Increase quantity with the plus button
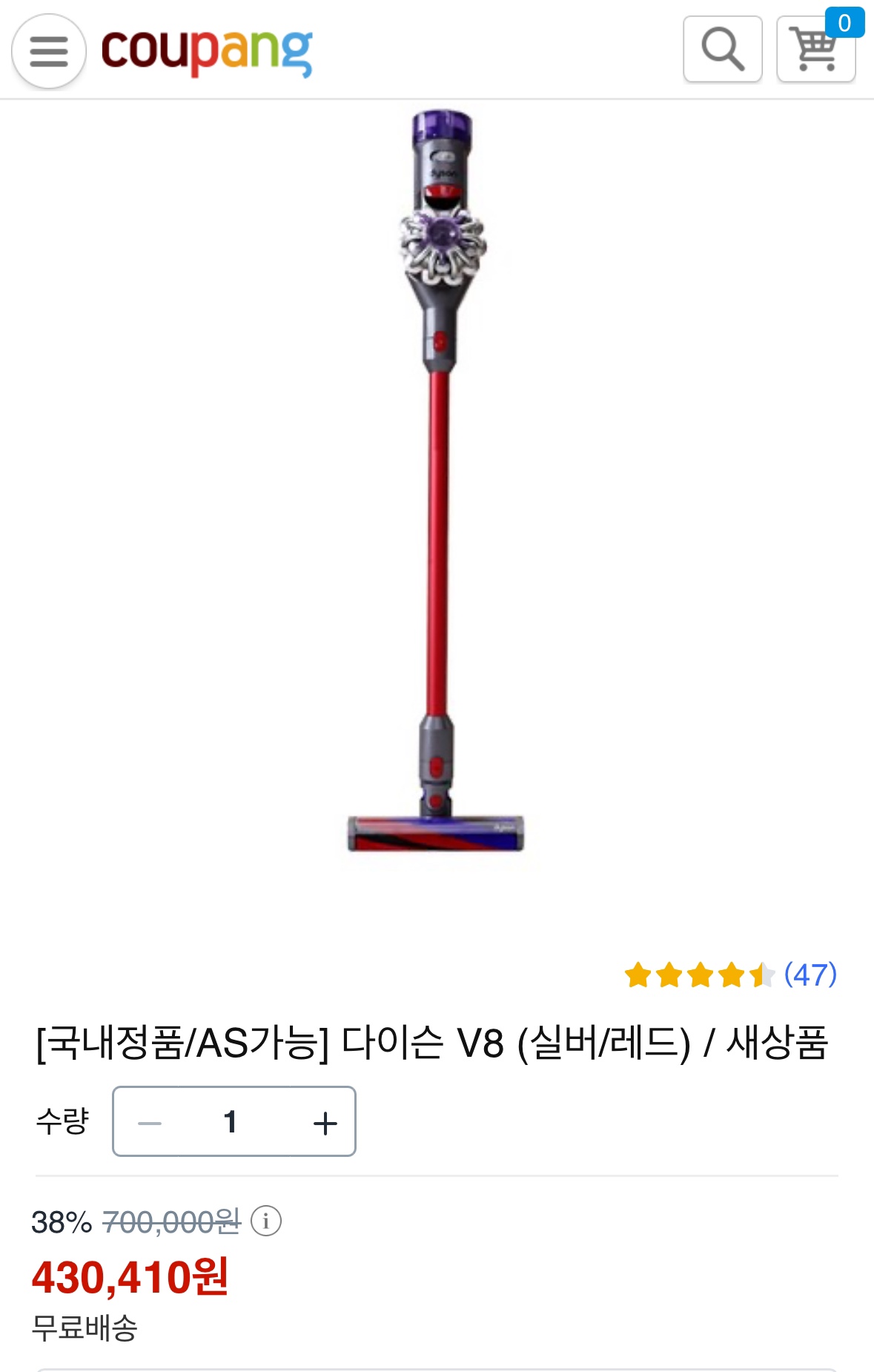 tap(325, 1122)
